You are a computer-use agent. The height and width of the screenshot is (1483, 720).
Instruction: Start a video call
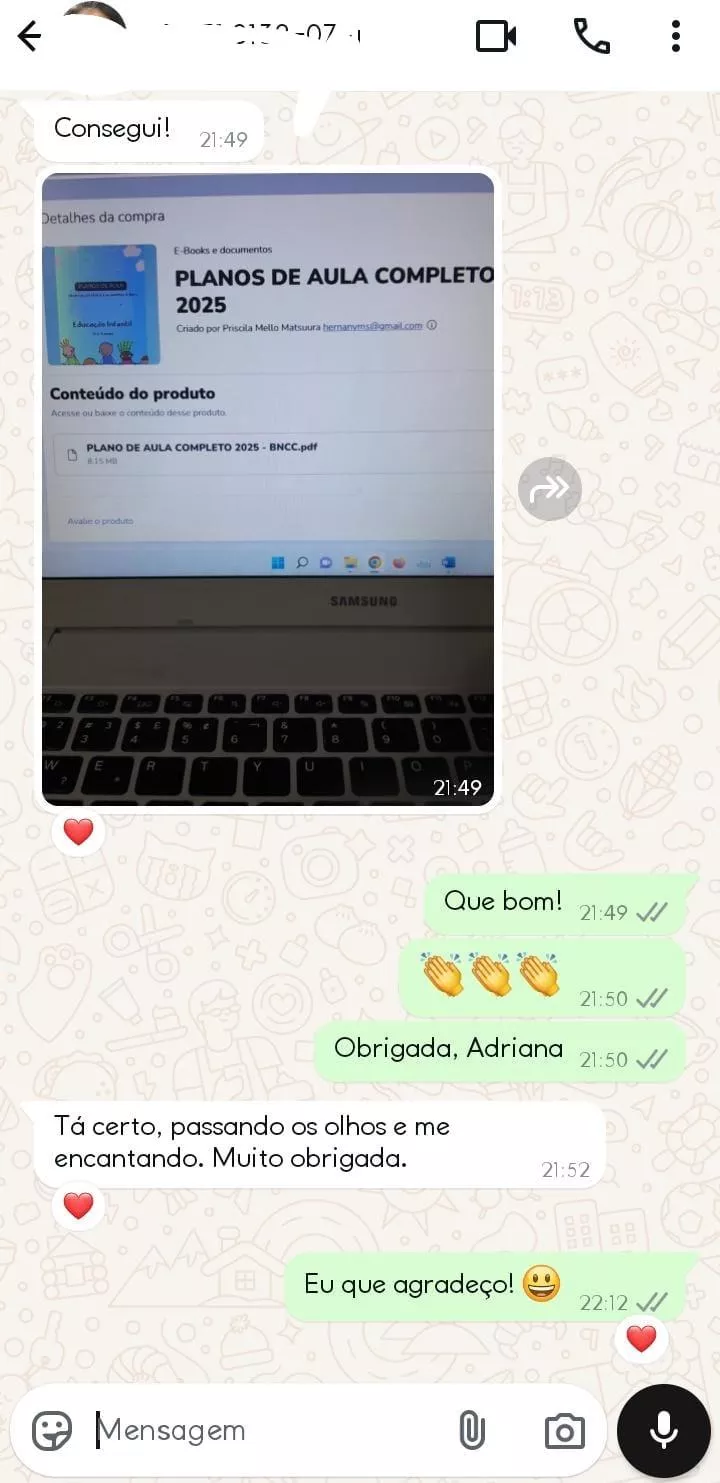coord(496,37)
